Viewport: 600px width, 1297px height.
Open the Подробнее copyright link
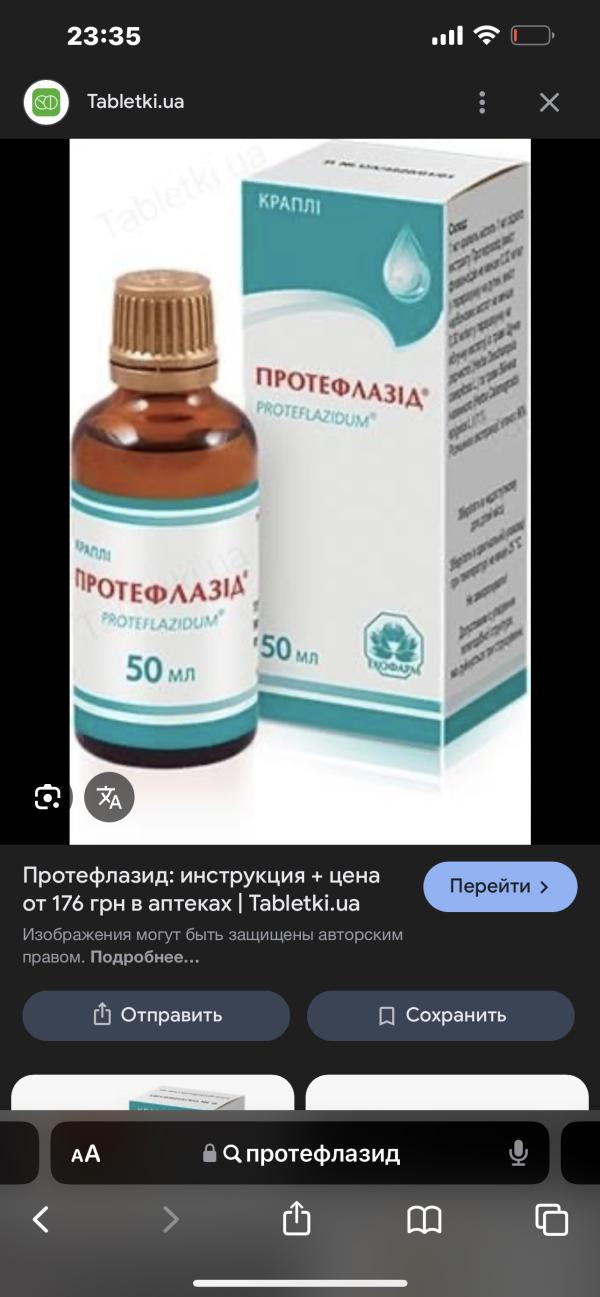pyautogui.click(x=145, y=957)
